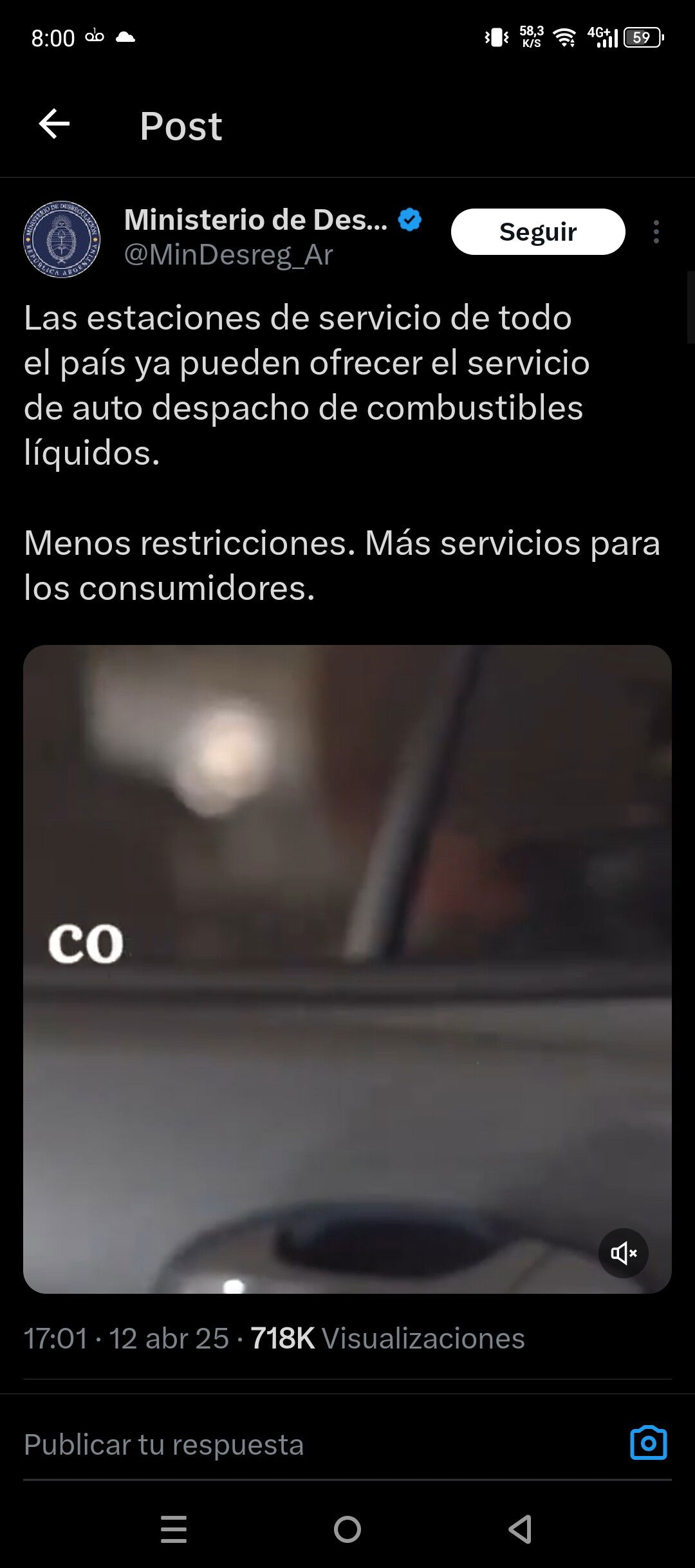Go back using the app bar arrow

coord(54,124)
